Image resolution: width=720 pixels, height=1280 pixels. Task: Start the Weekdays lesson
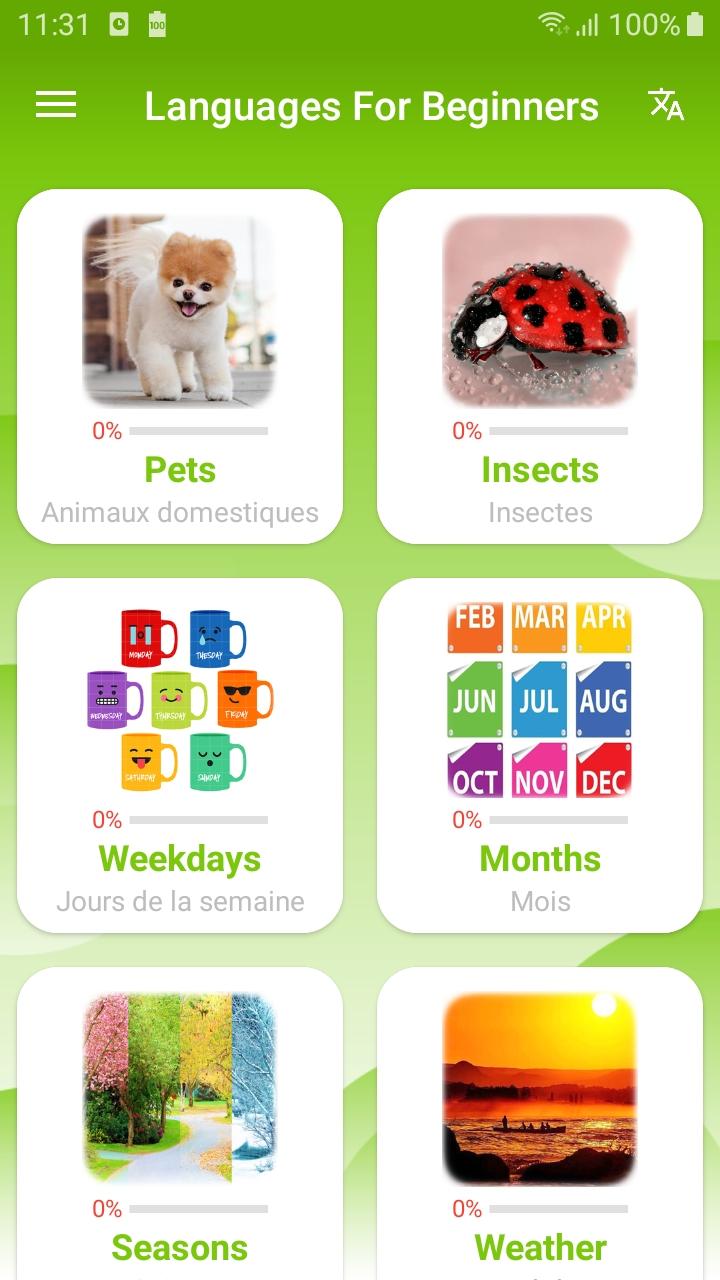point(180,755)
